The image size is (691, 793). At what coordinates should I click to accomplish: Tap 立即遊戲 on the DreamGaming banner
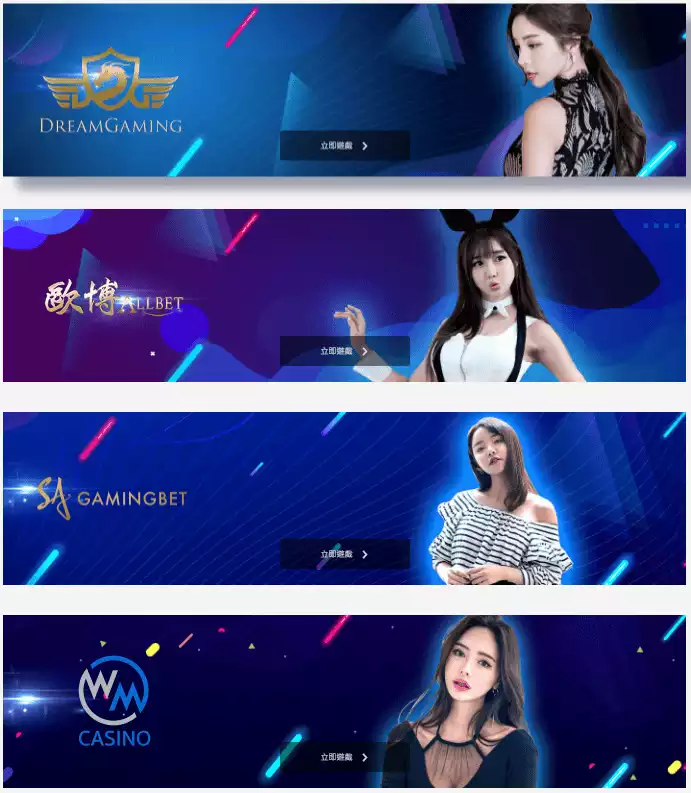pos(344,145)
